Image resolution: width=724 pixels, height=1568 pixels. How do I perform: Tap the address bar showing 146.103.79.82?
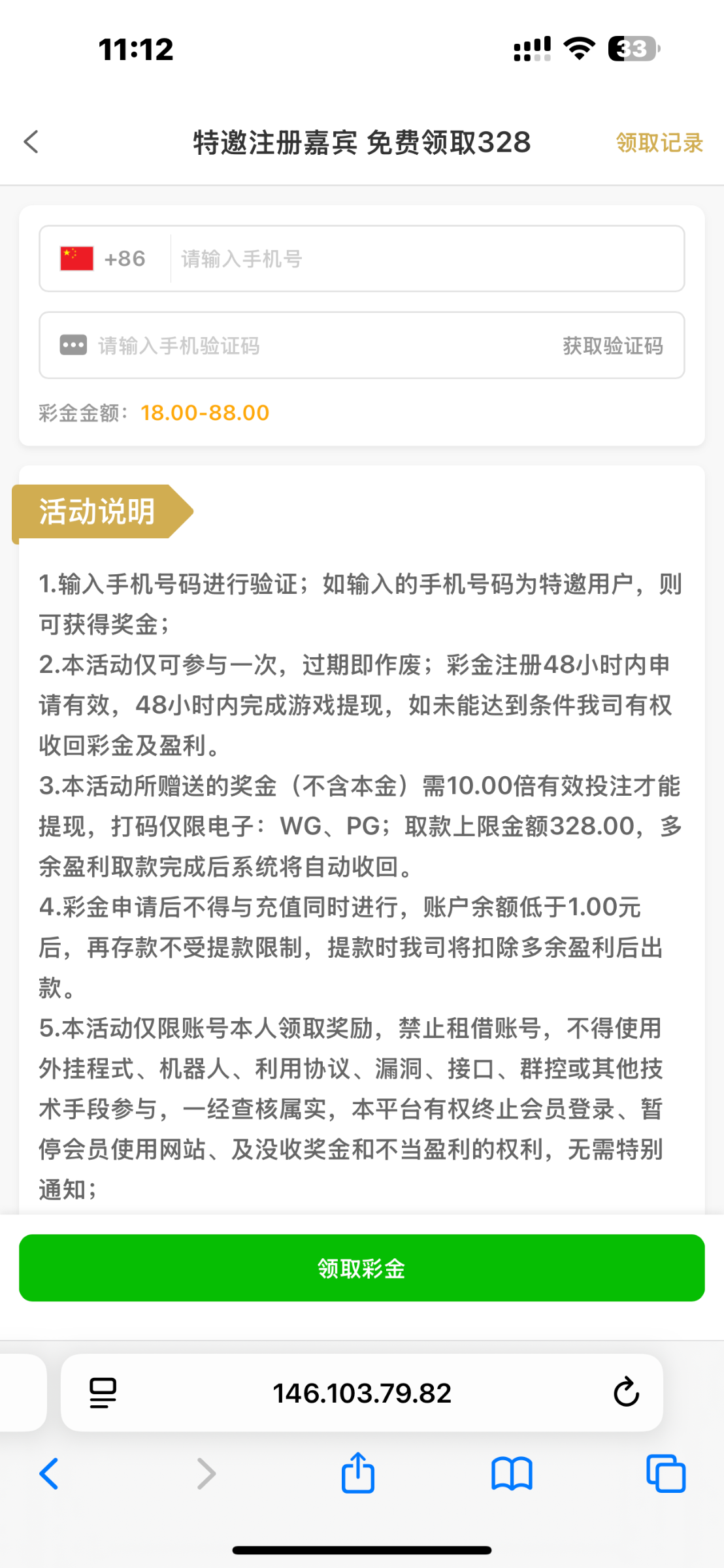(x=361, y=1392)
